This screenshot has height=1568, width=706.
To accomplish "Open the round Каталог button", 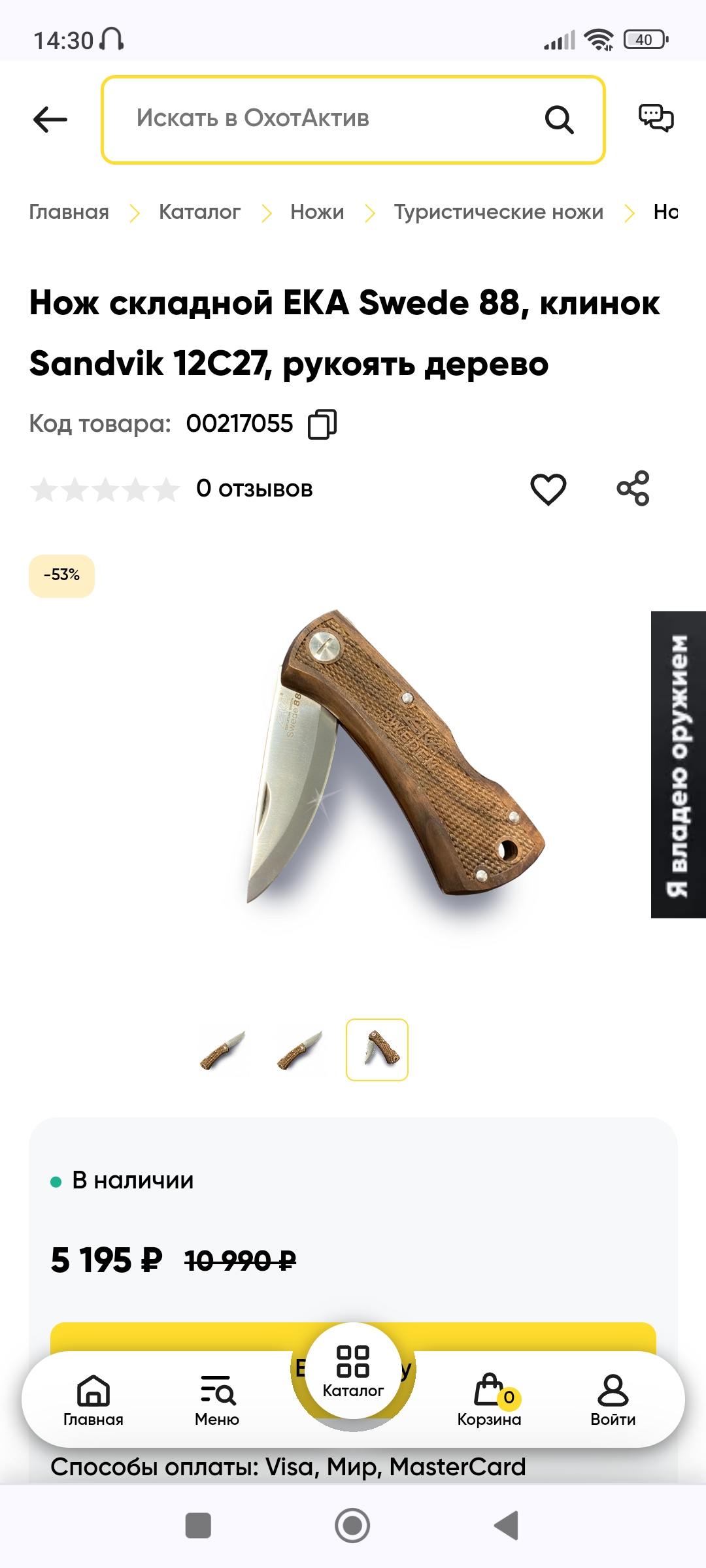I will point(353,1371).
